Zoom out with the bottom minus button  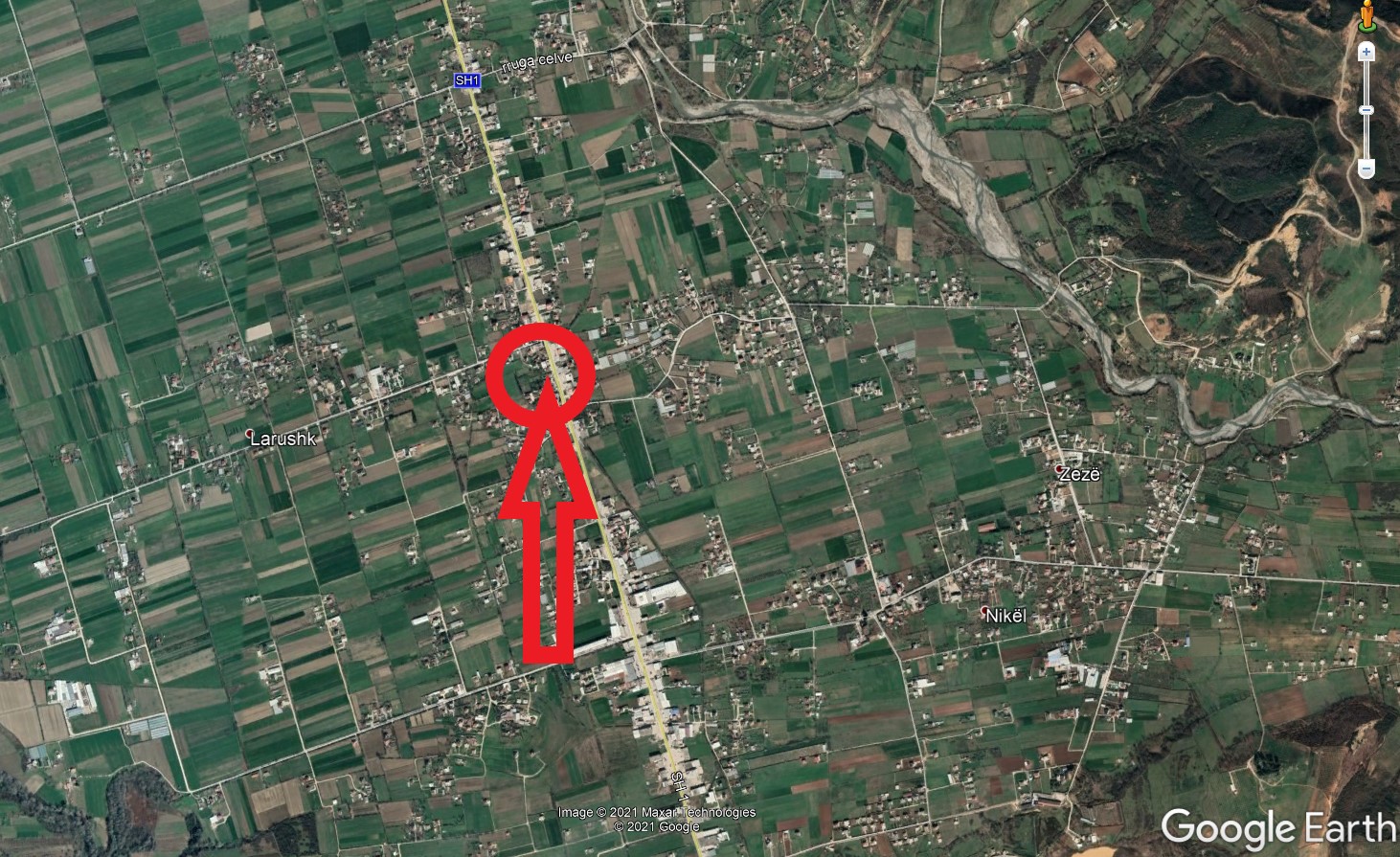tap(1366, 169)
